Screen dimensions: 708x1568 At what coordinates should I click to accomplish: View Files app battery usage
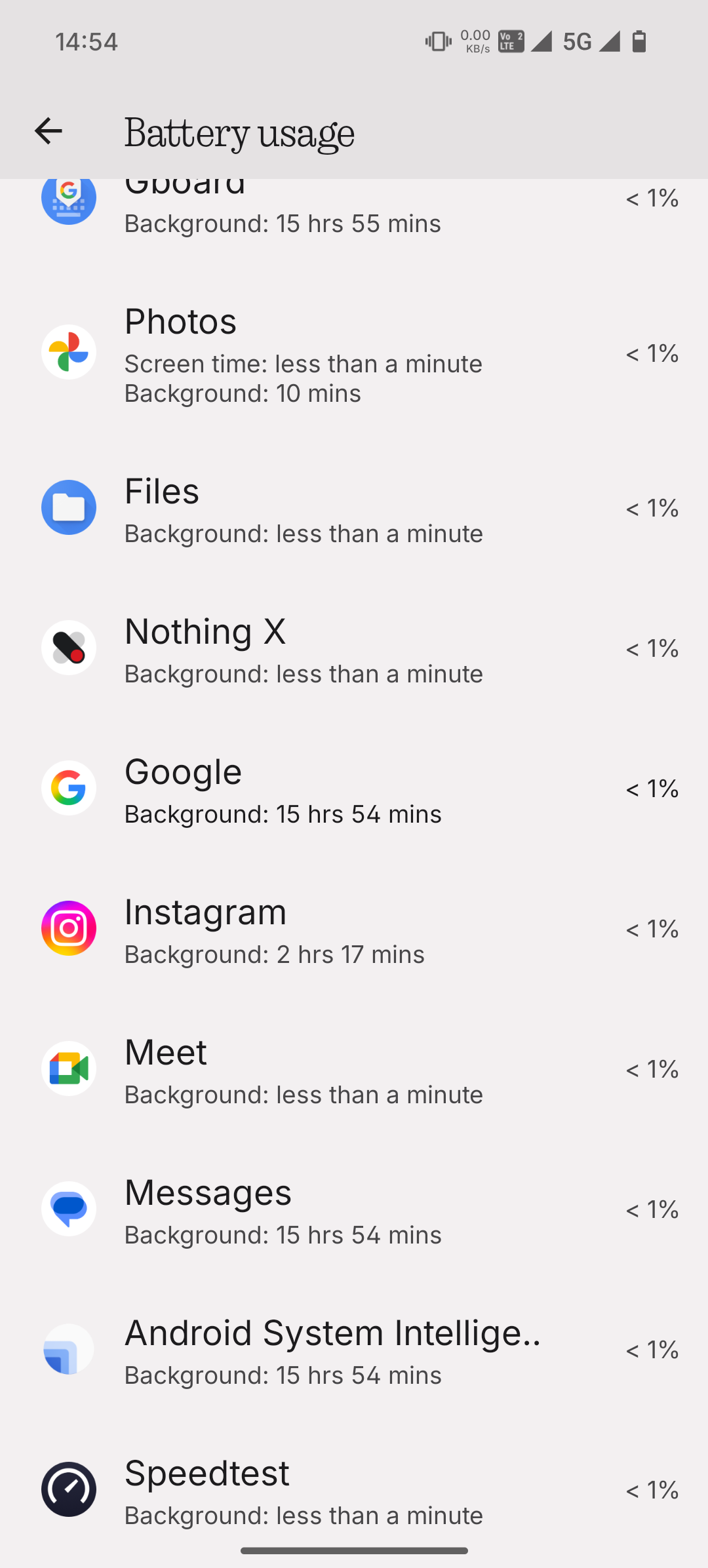coord(354,509)
